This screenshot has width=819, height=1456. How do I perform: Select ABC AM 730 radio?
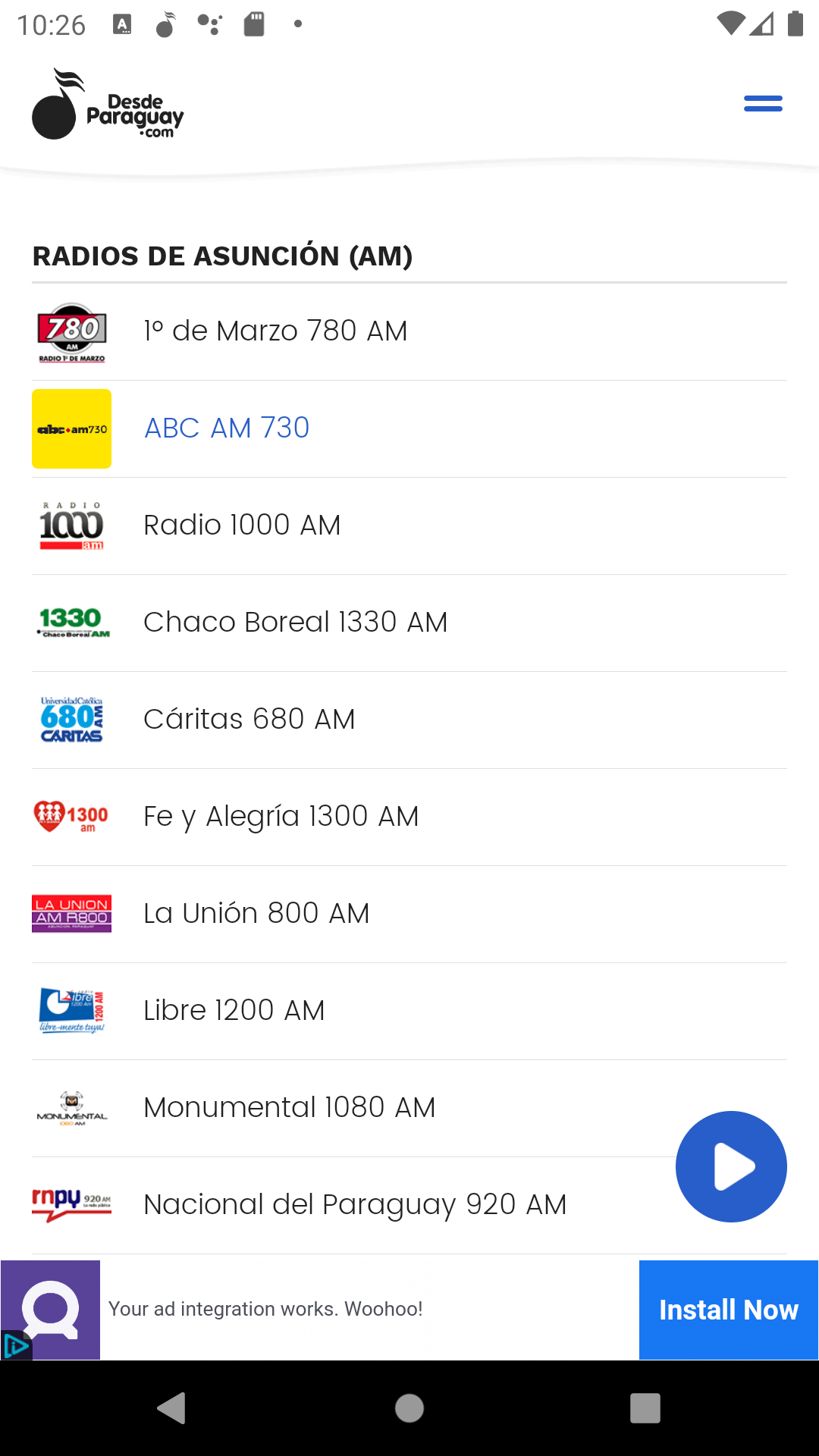[x=227, y=428]
